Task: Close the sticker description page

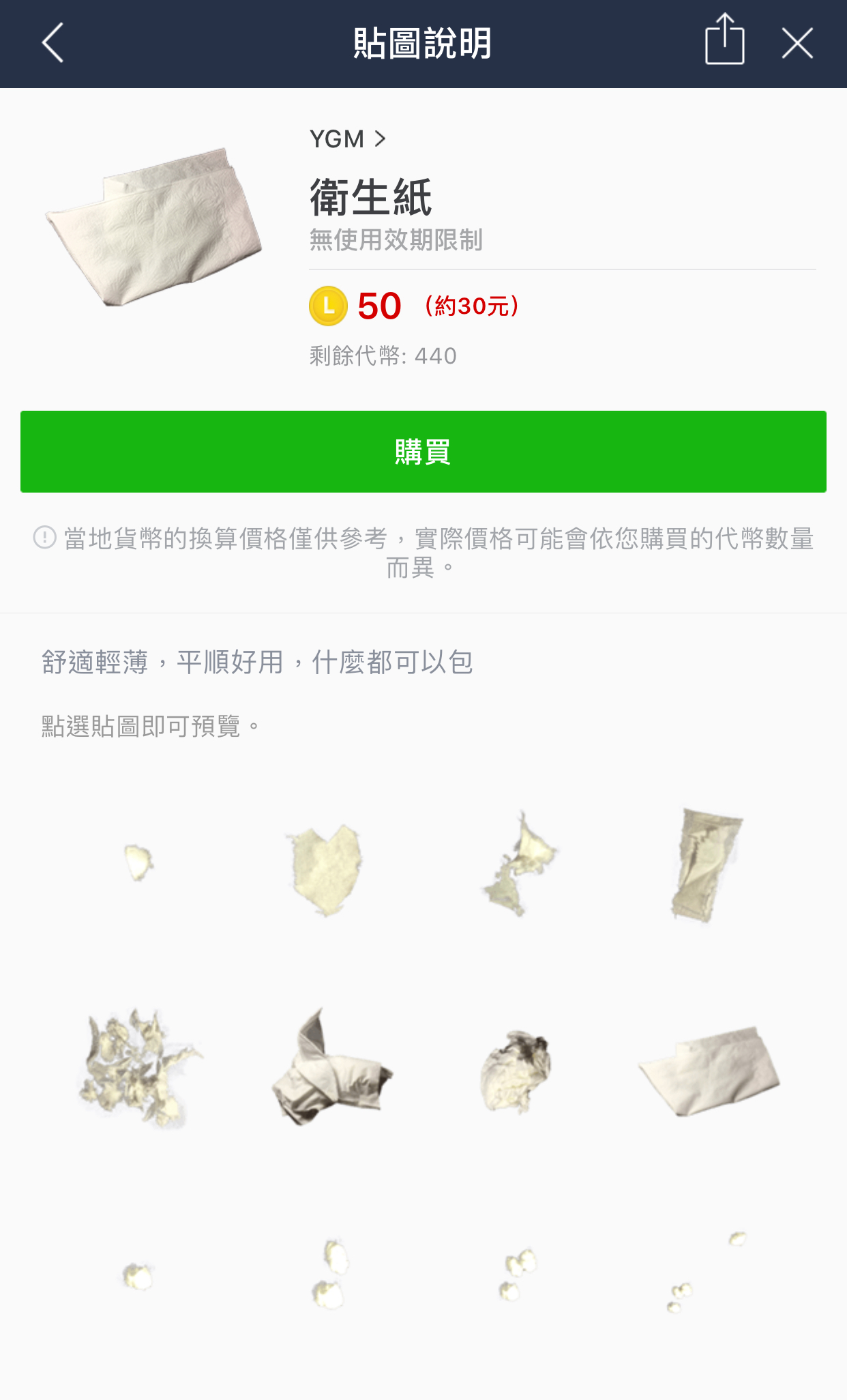Action: click(x=797, y=44)
